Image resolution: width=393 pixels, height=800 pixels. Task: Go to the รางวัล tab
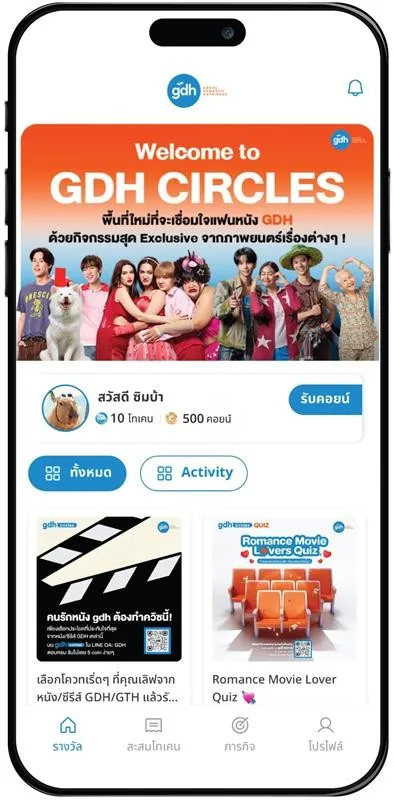(67, 735)
